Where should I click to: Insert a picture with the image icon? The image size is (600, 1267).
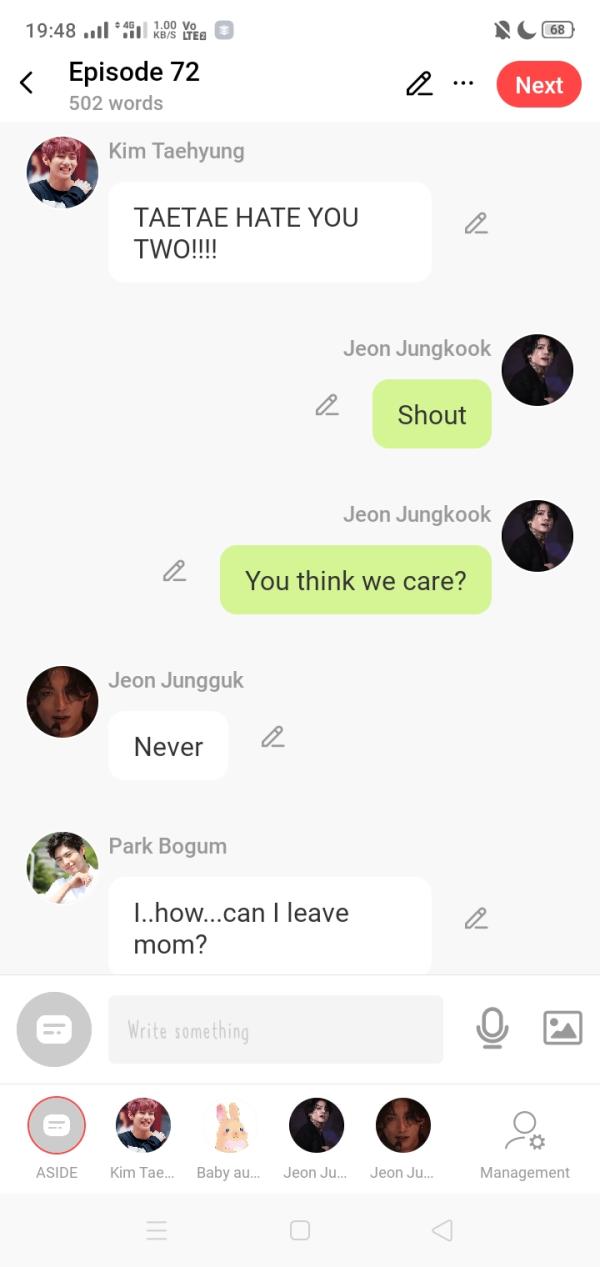point(562,1028)
